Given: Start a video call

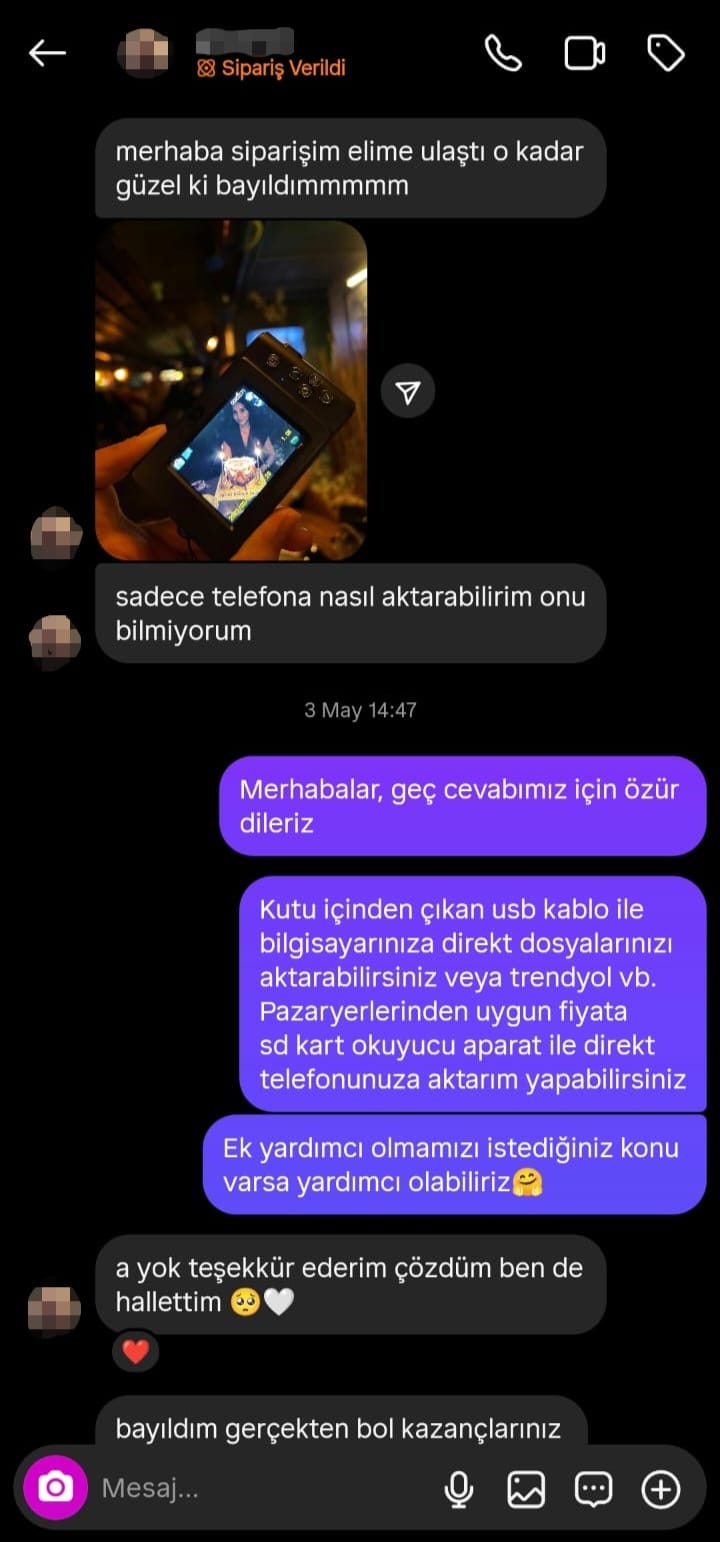Looking at the screenshot, I should tap(585, 53).
